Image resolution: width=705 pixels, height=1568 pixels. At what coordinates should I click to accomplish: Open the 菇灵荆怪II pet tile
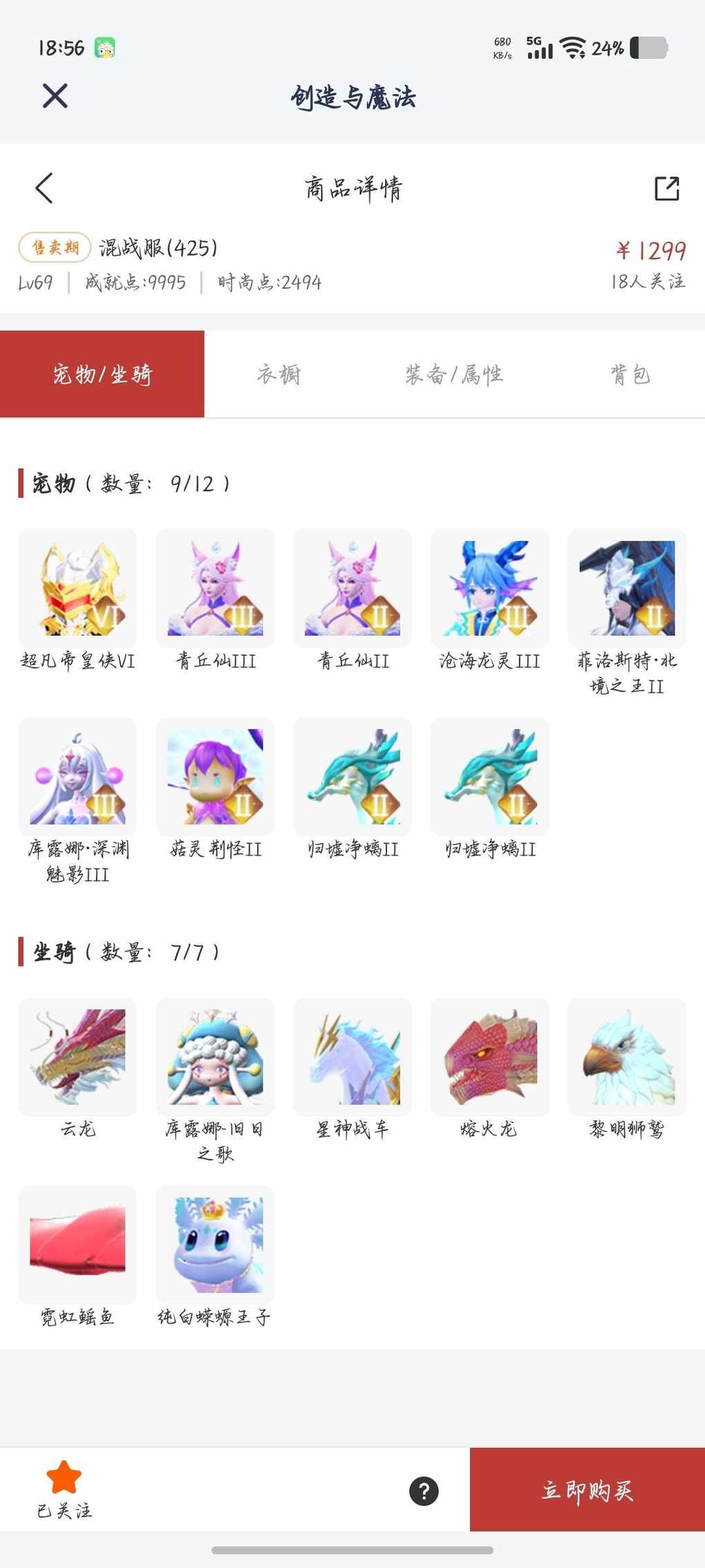coord(215,777)
